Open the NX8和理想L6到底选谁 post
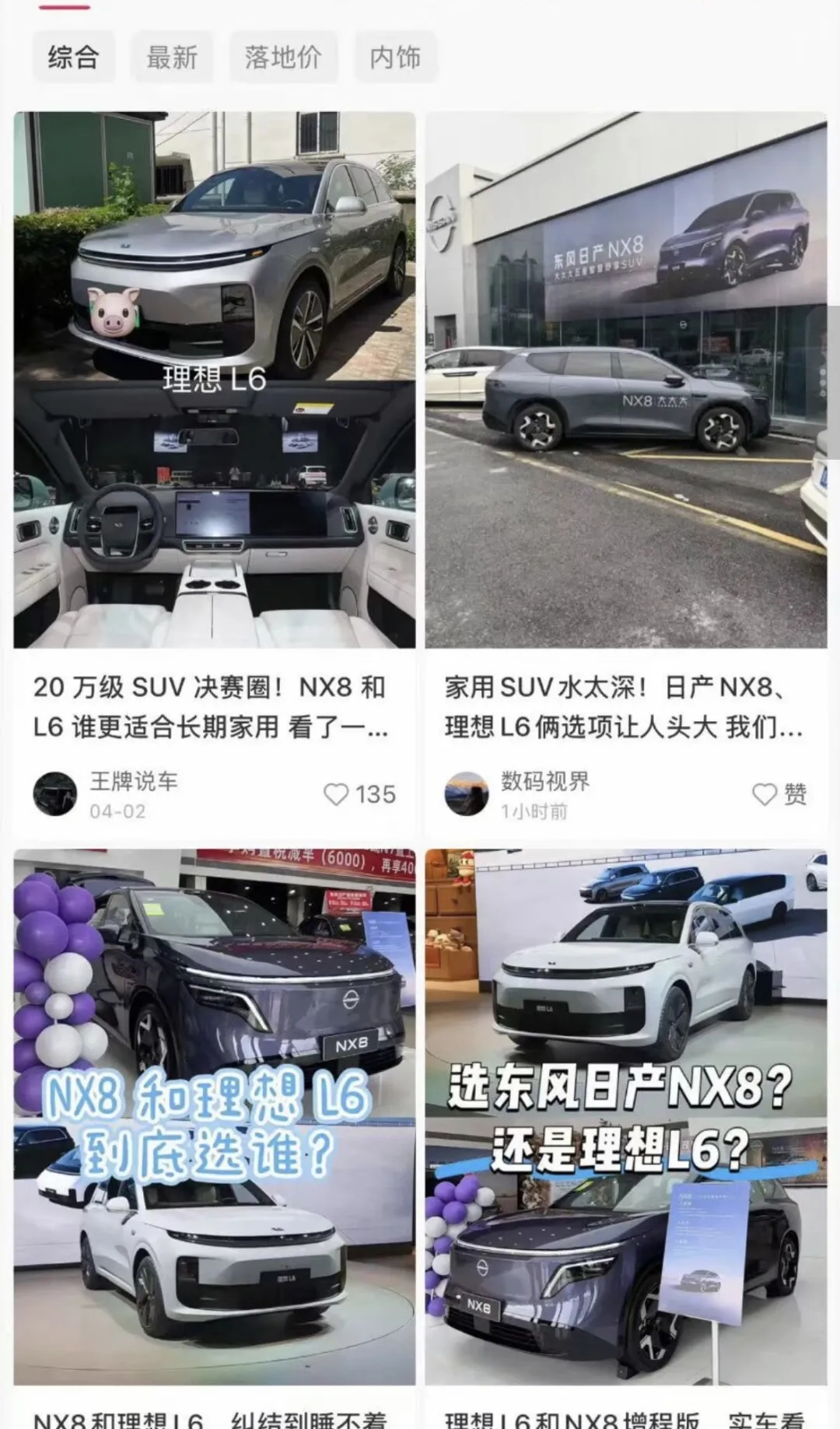 (x=214, y=1116)
